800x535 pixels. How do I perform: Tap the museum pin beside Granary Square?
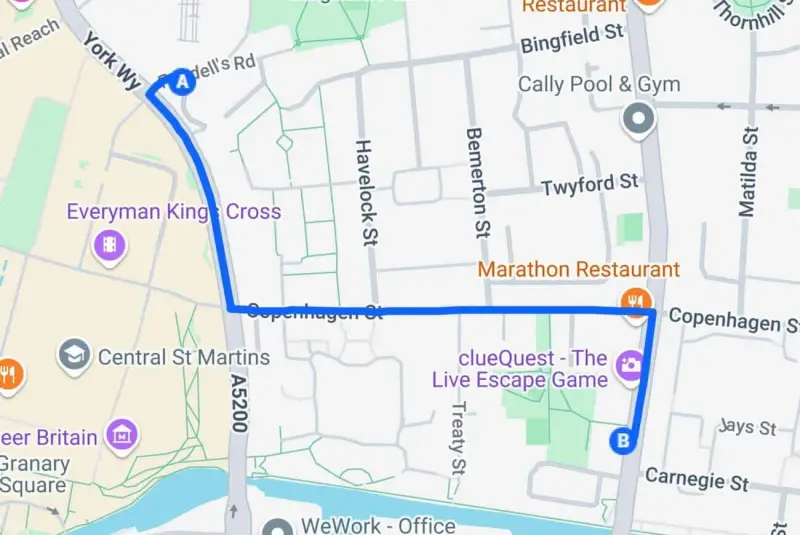[122, 436]
